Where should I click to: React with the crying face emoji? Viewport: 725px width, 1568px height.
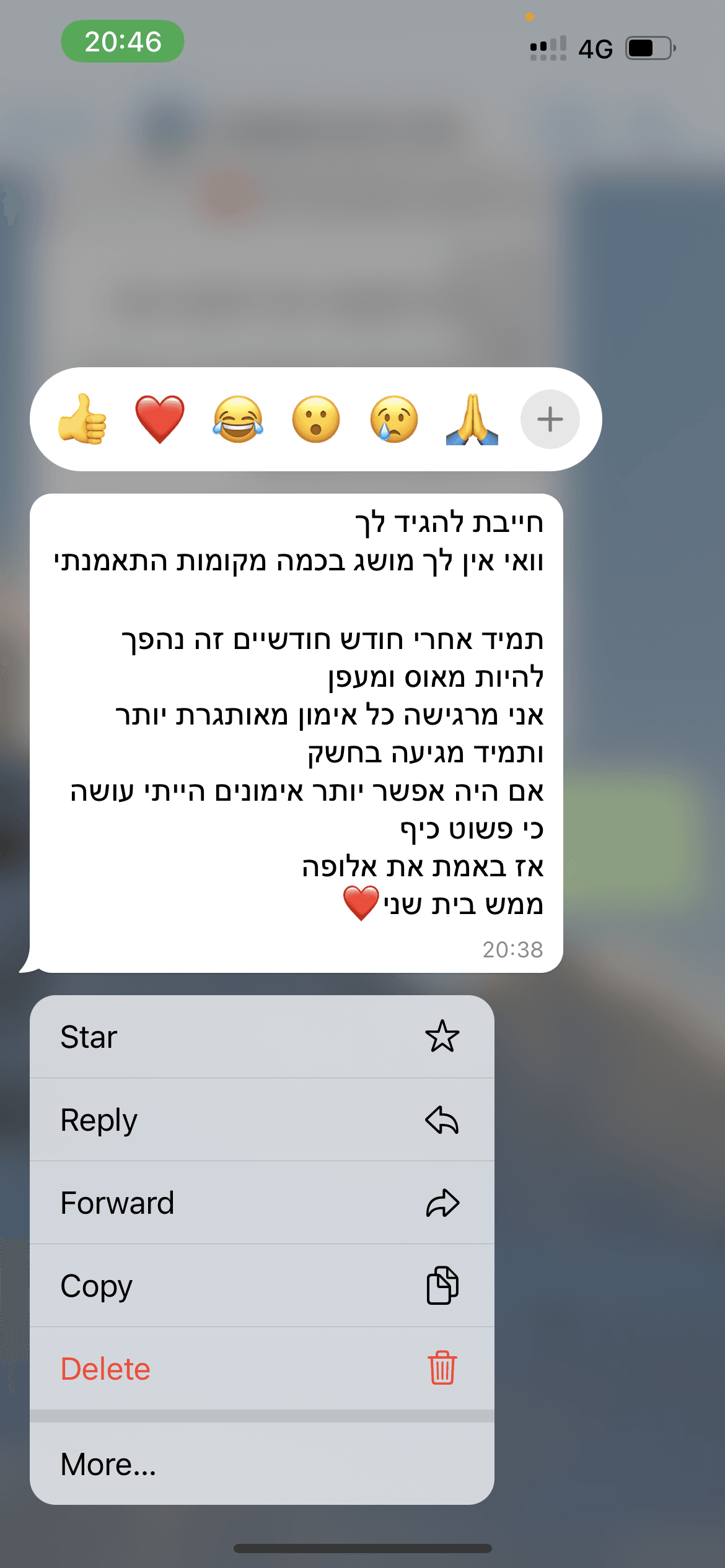click(394, 419)
